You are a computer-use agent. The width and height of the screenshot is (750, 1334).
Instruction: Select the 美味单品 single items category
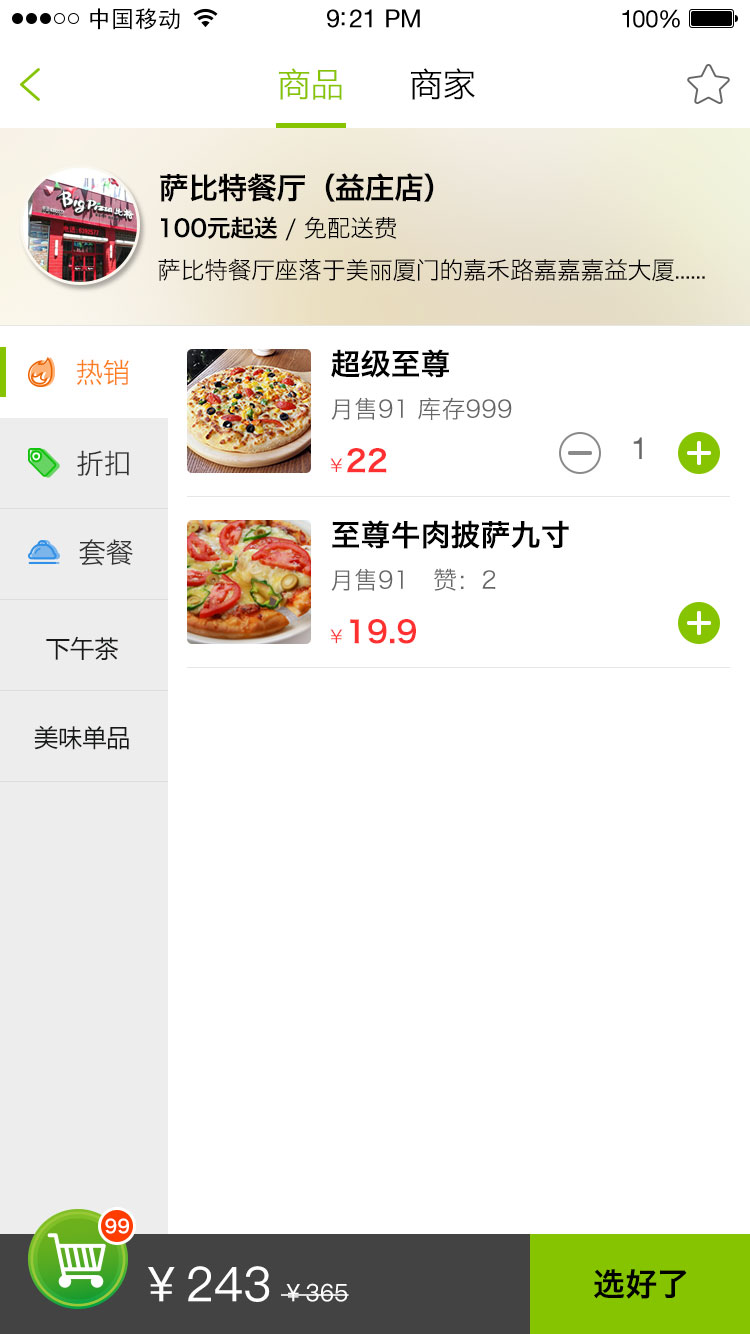83,735
